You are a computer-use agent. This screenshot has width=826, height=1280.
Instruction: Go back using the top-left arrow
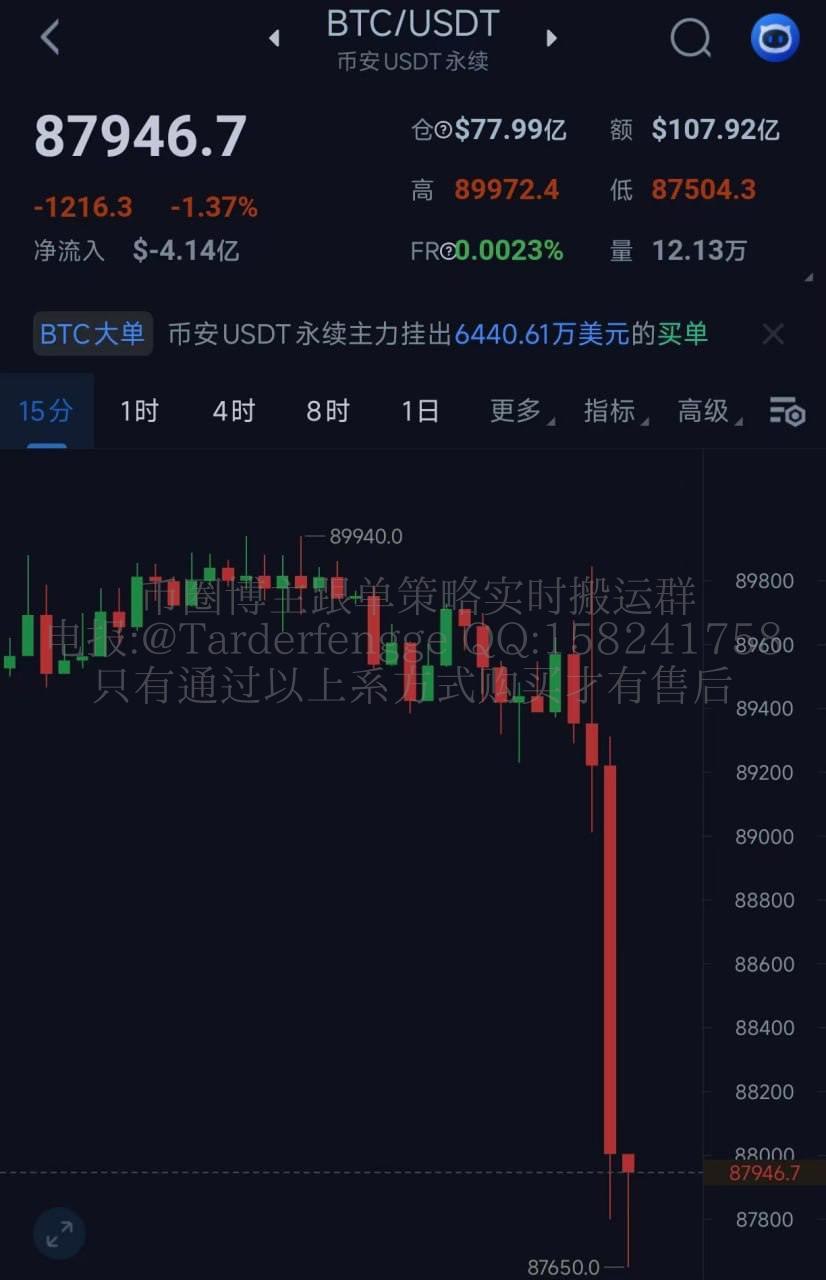click(x=50, y=38)
